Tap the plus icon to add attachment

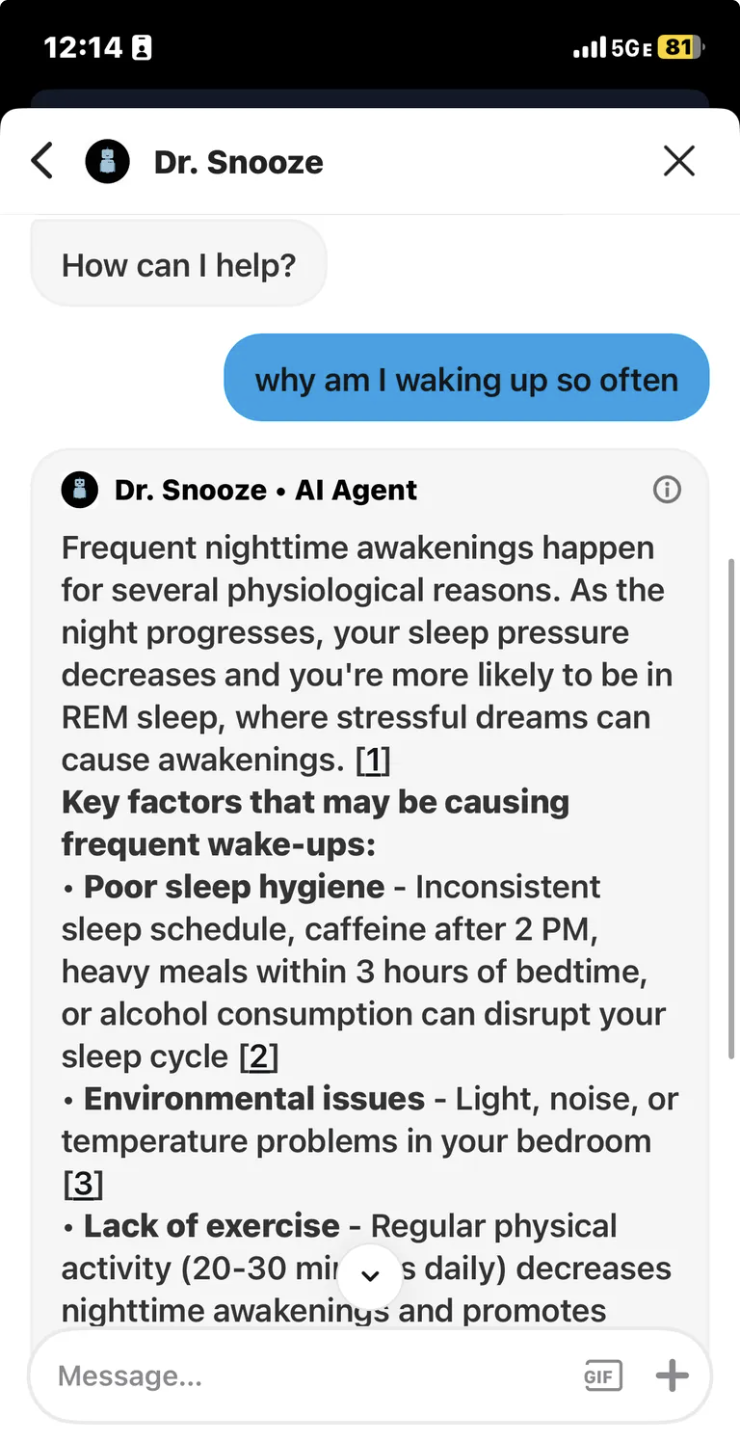click(672, 1377)
